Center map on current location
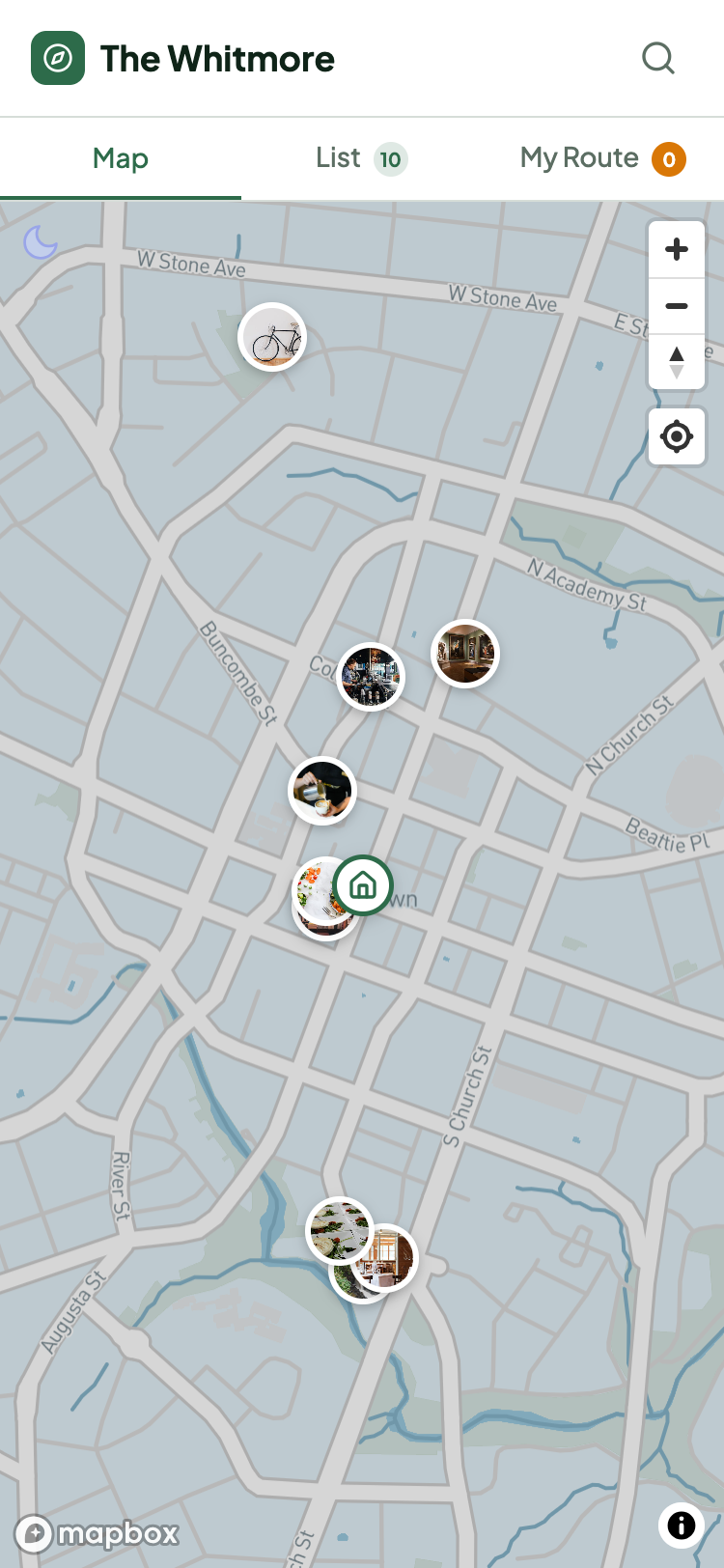The width and height of the screenshot is (724, 1568). tap(676, 435)
